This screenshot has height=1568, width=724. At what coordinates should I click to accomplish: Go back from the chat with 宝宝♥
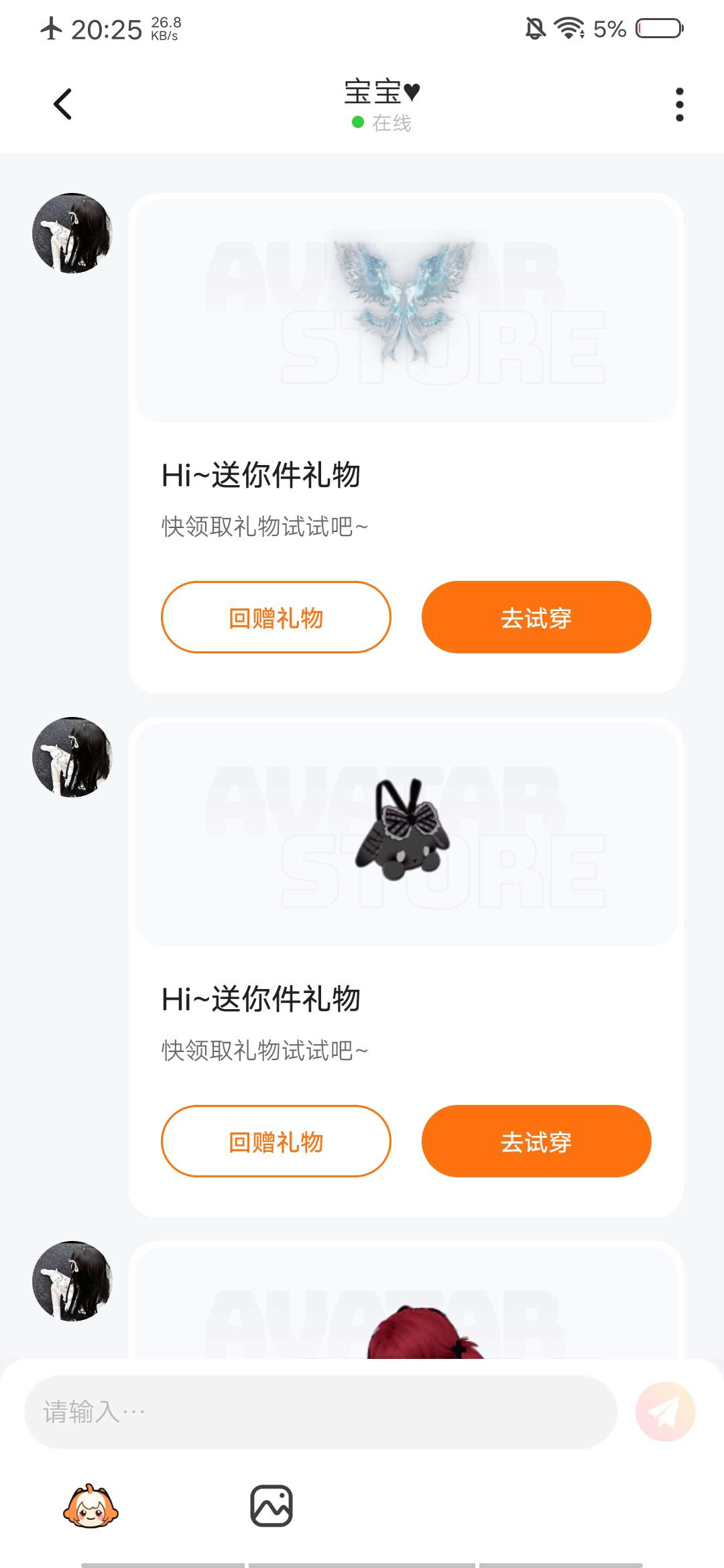click(x=62, y=105)
